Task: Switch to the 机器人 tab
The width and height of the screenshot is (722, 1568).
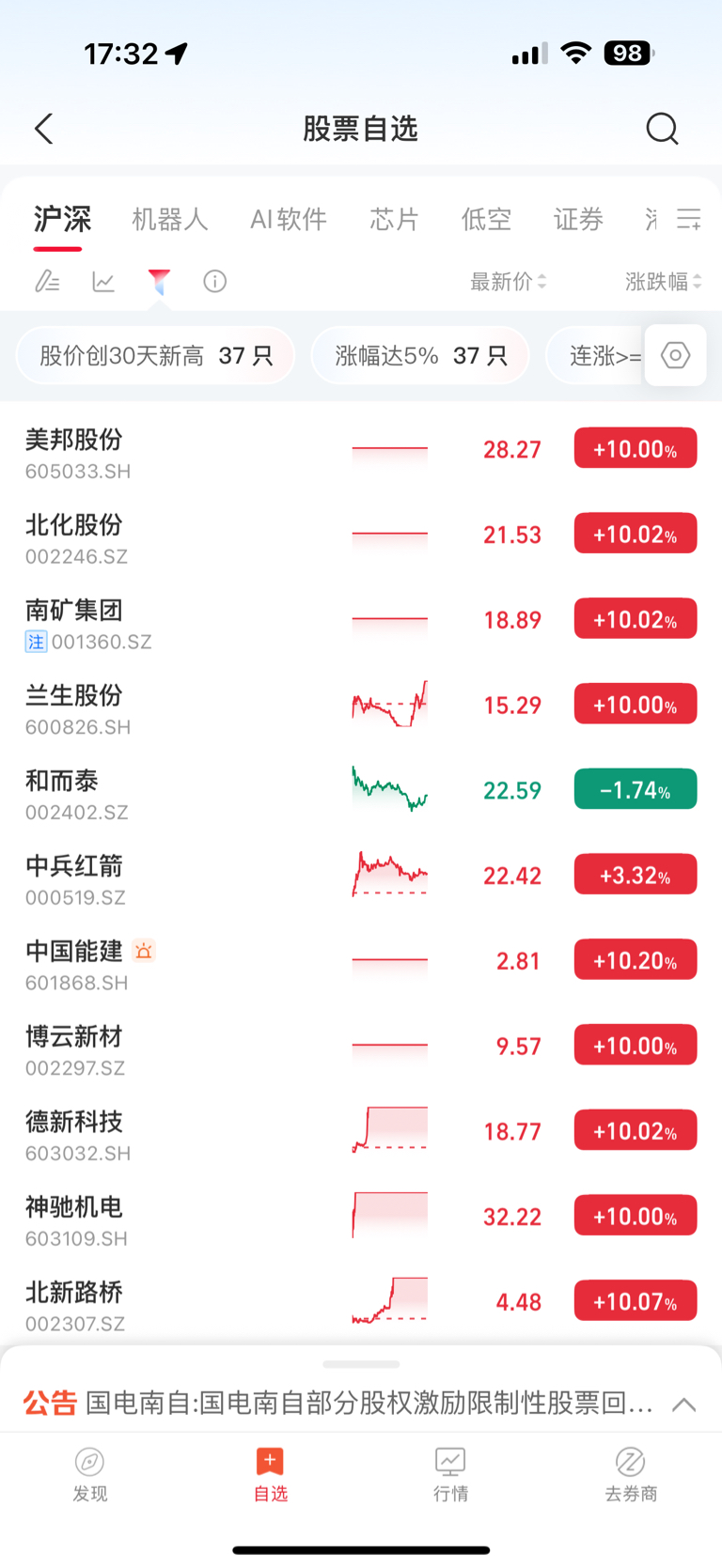Action: (x=170, y=219)
